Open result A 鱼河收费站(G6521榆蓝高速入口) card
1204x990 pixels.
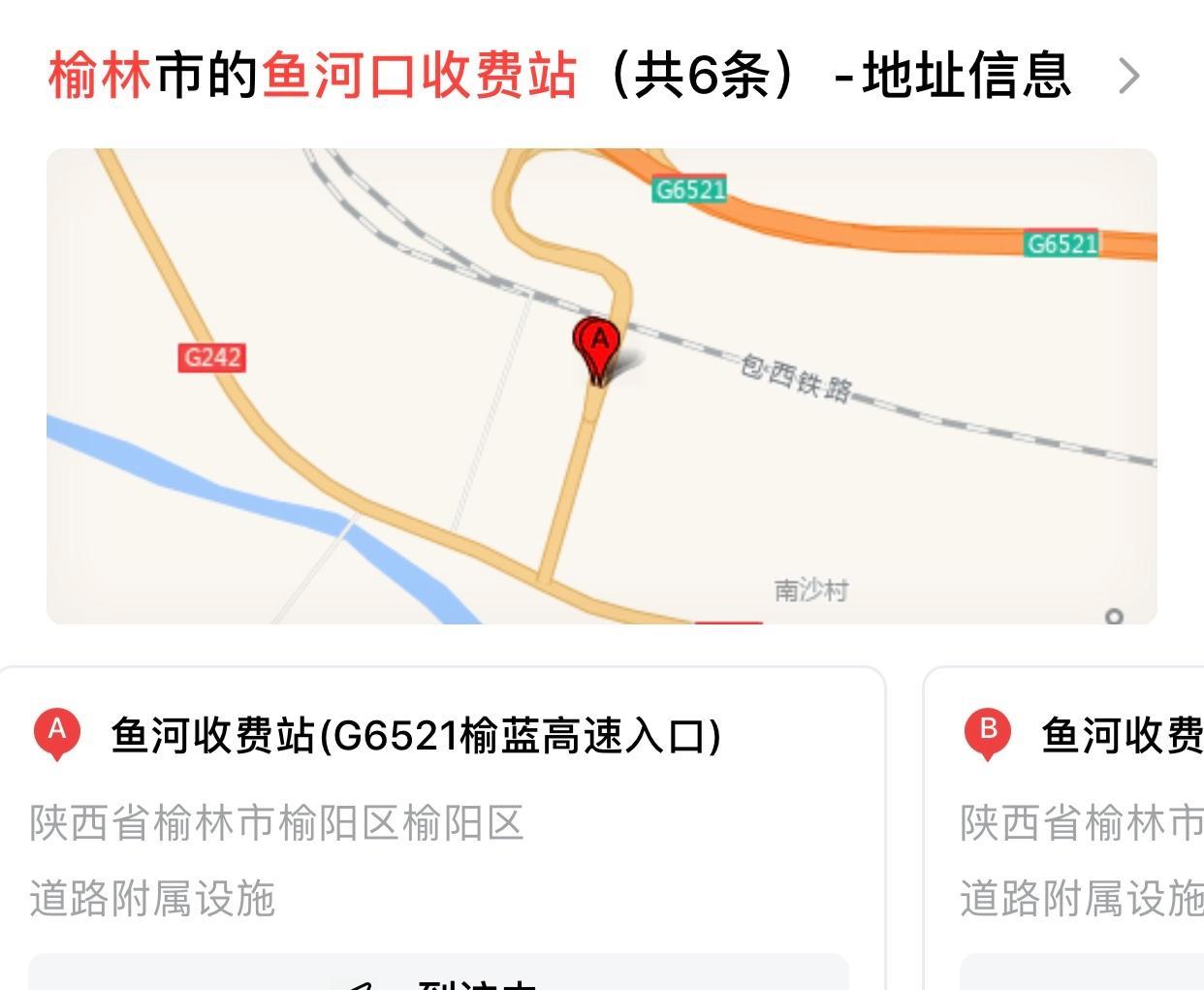[x=416, y=736]
